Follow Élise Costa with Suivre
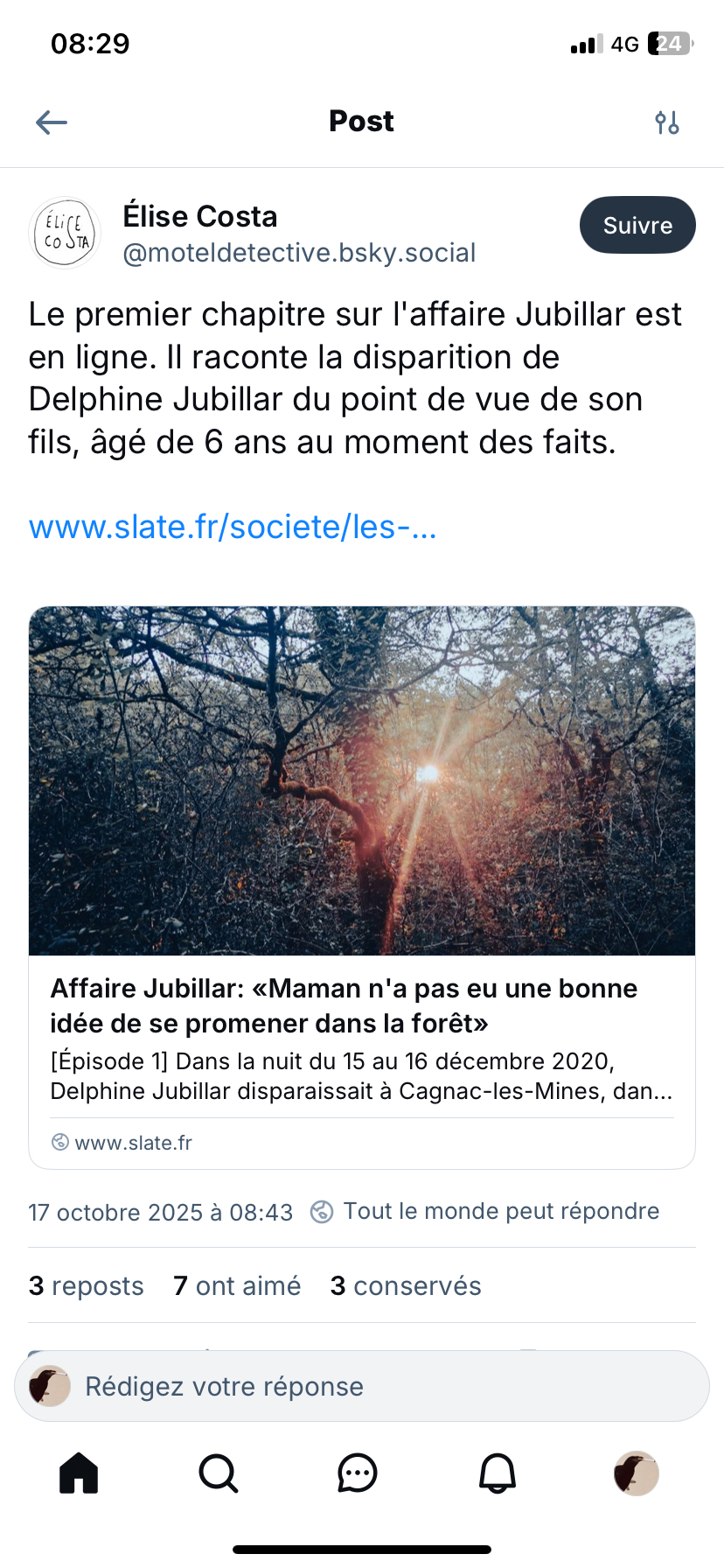The height and width of the screenshot is (1568, 724). tap(637, 225)
